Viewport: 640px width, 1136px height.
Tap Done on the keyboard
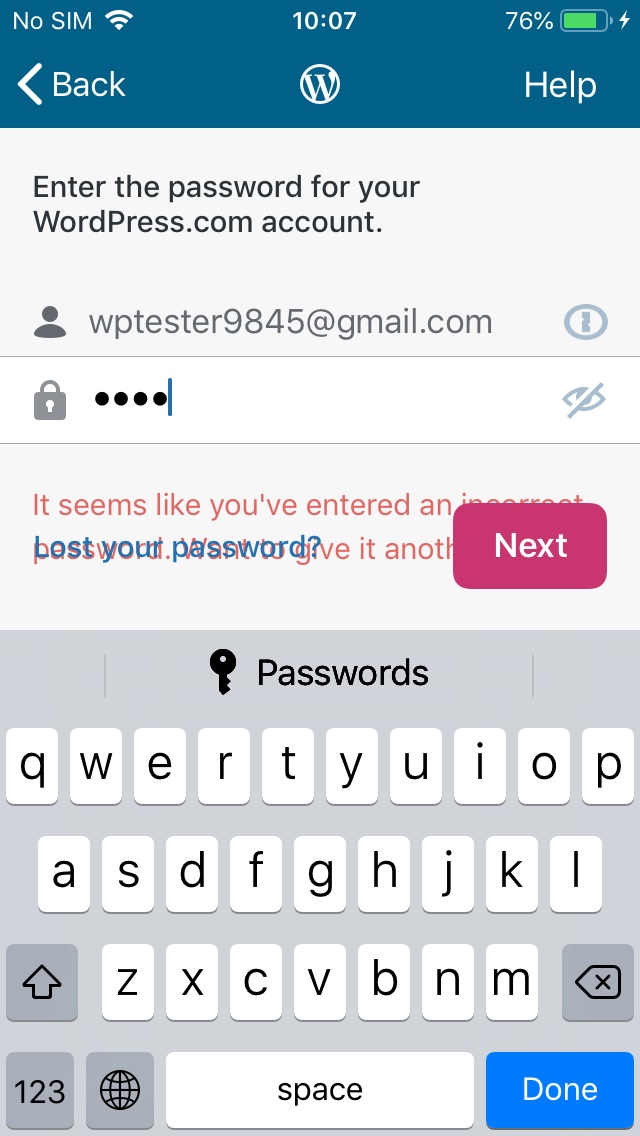559,1088
